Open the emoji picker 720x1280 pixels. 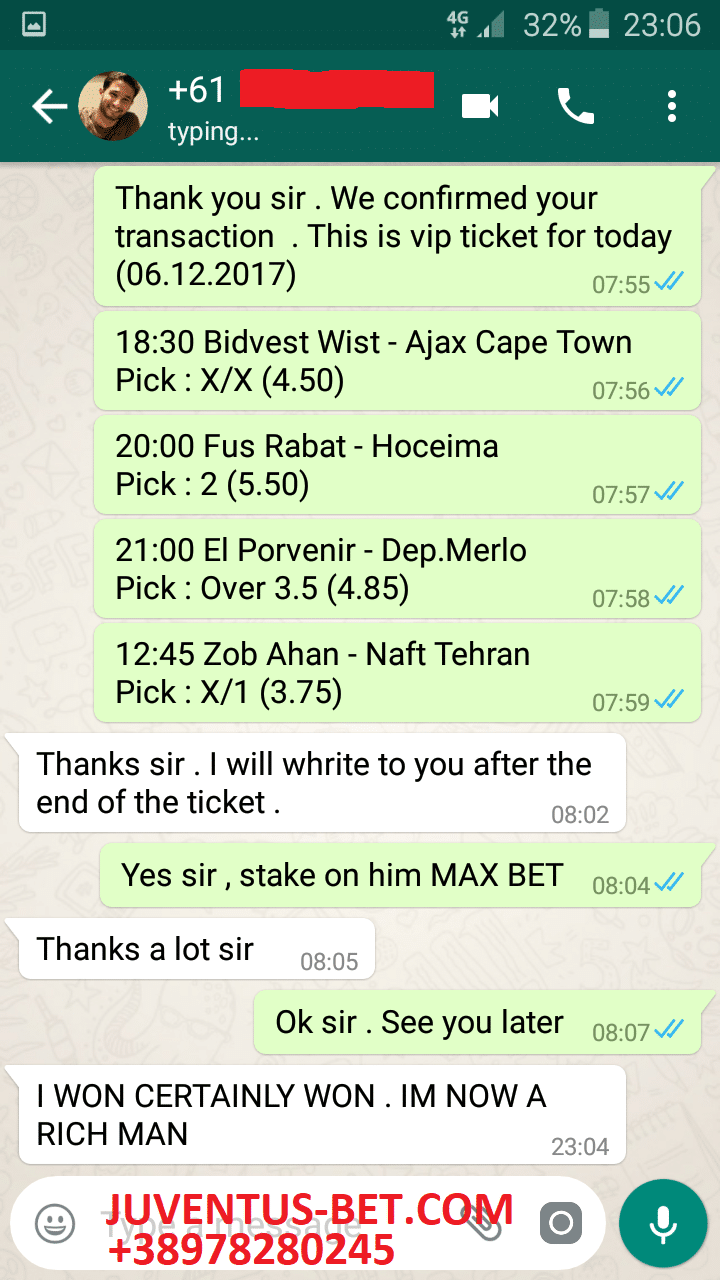(54, 1222)
